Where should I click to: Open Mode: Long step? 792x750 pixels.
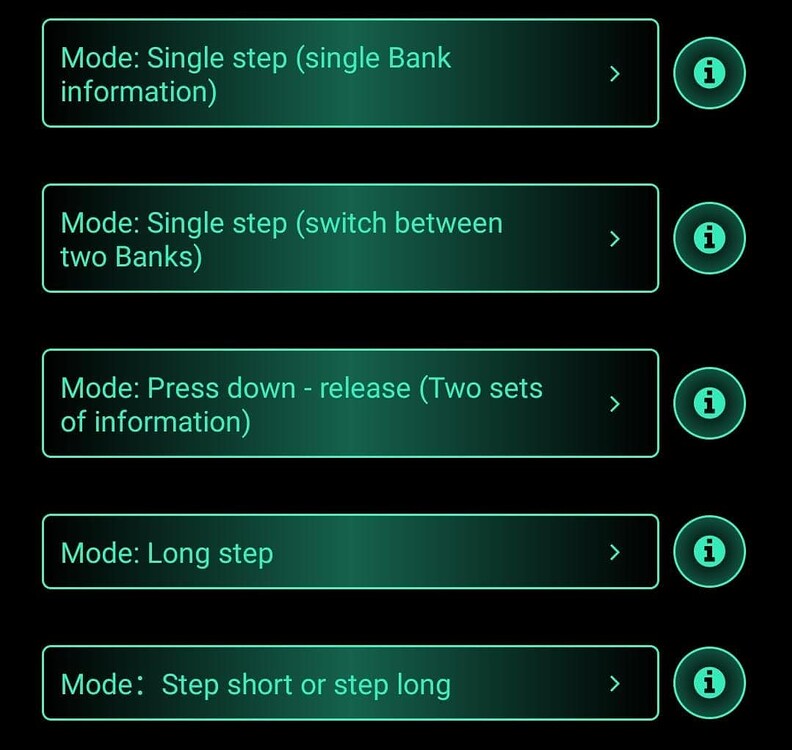350,552
